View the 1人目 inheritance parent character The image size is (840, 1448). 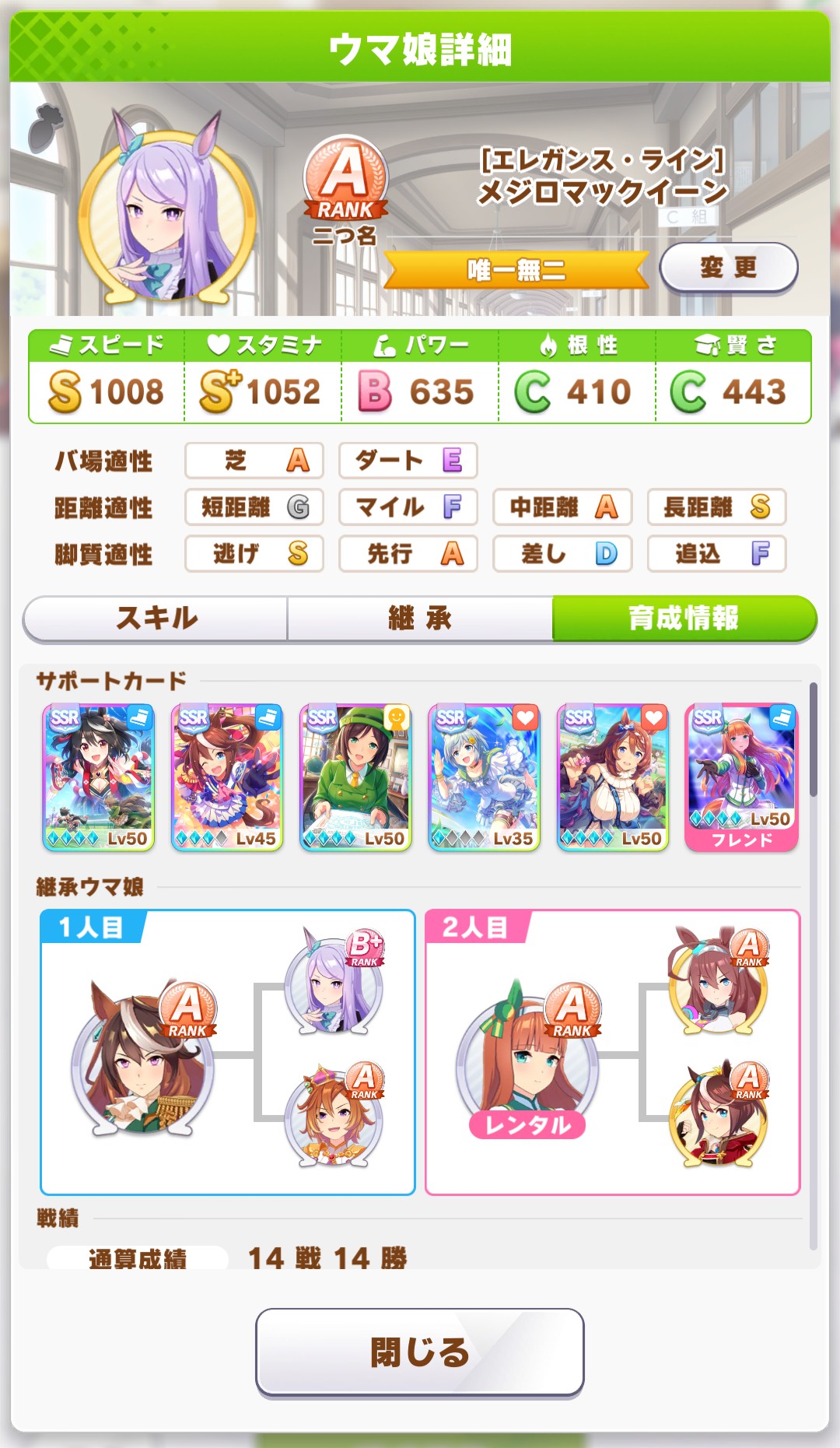point(143,1060)
